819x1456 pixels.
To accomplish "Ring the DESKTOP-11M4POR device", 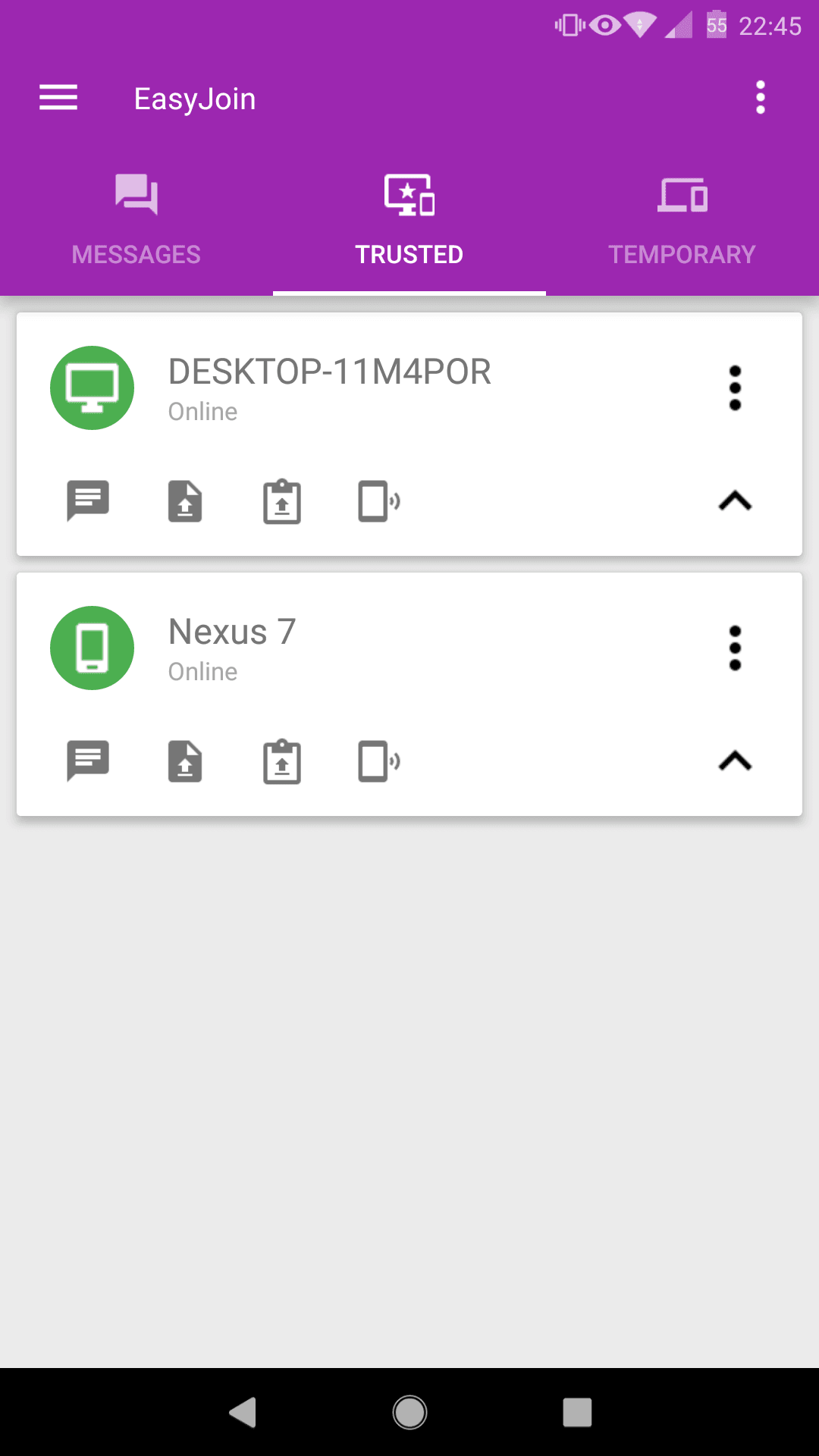I will click(379, 501).
